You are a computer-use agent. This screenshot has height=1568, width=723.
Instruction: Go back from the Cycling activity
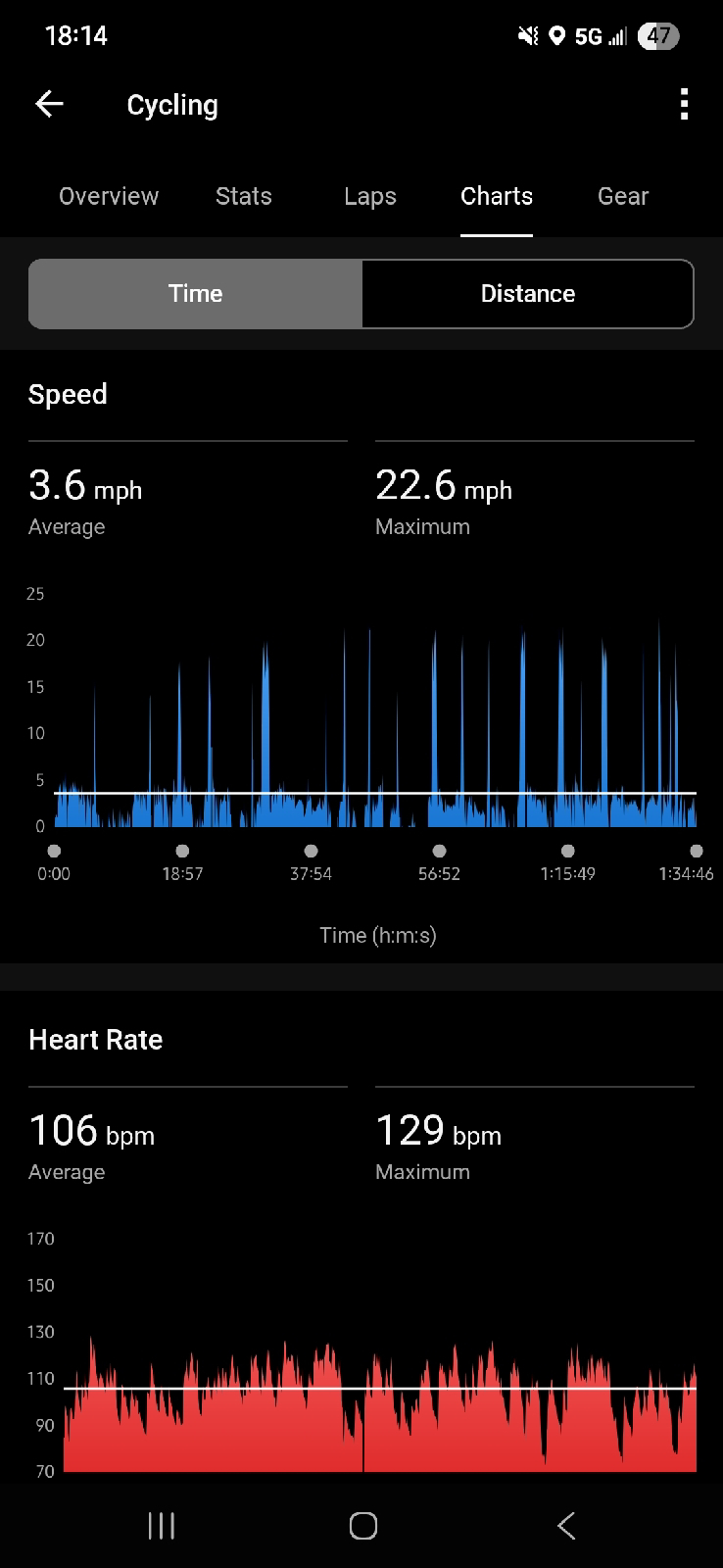point(49,104)
